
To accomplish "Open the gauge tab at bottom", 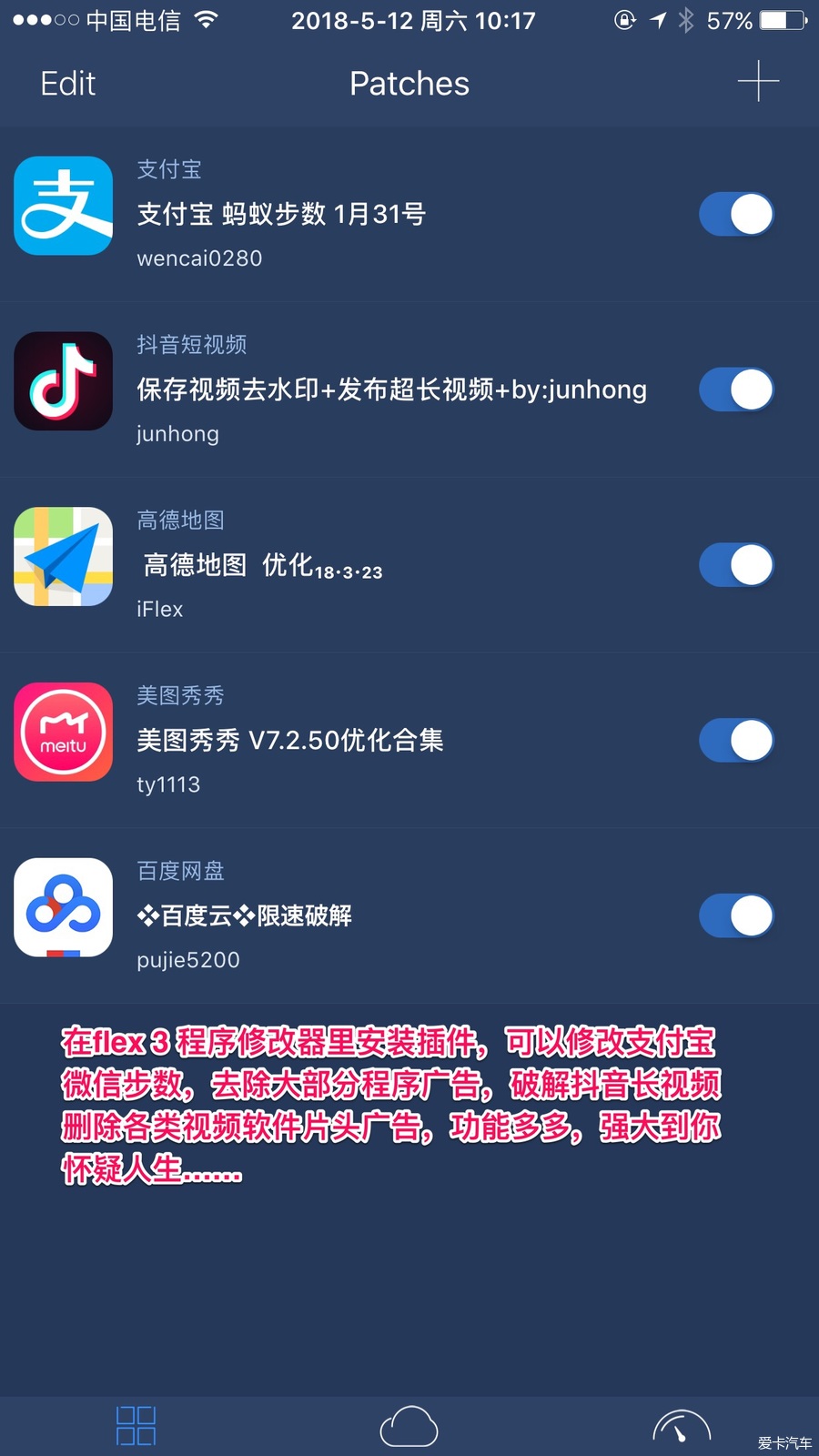I will click(681, 1427).
